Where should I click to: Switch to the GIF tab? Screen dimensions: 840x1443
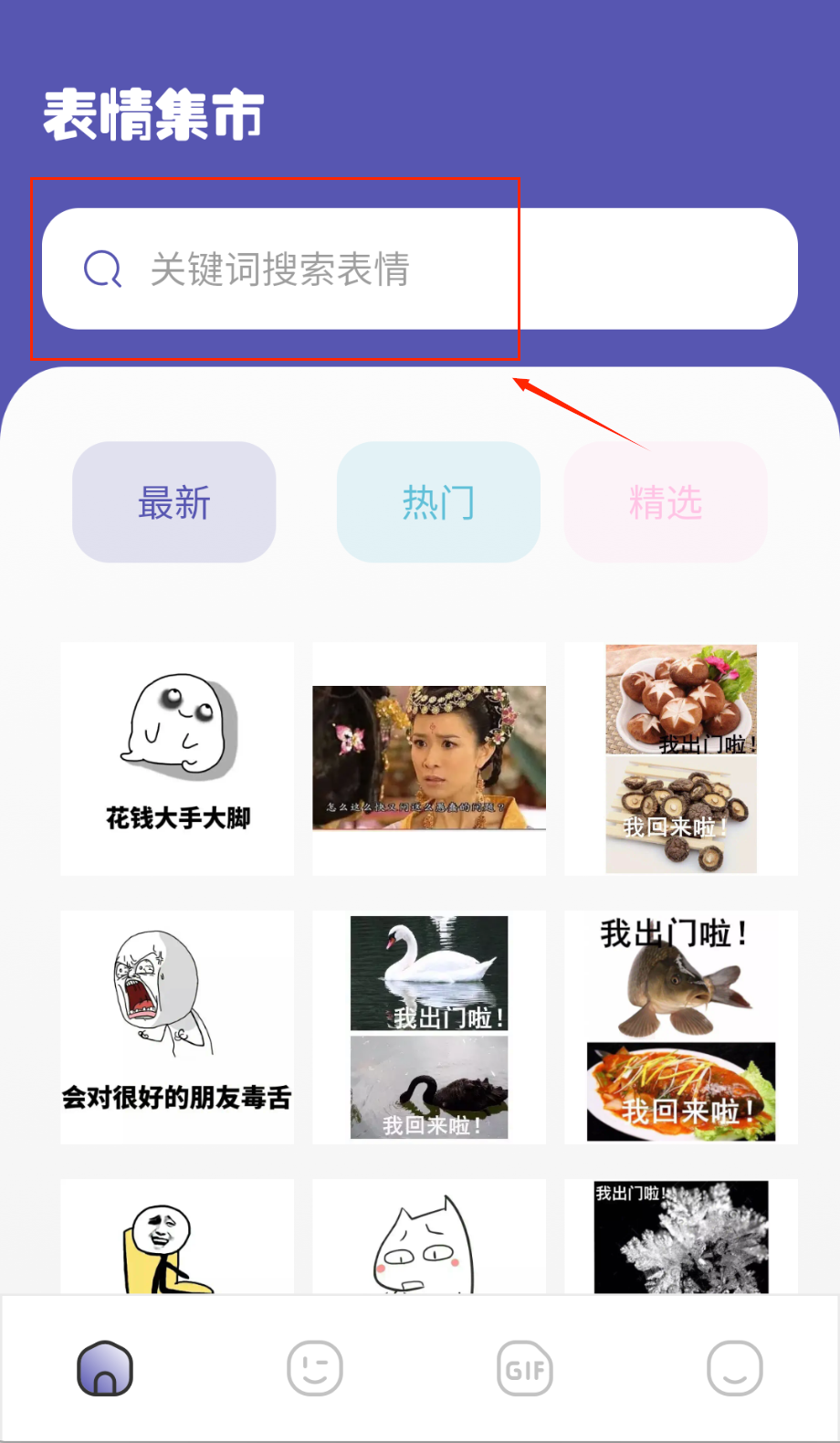(525, 1368)
